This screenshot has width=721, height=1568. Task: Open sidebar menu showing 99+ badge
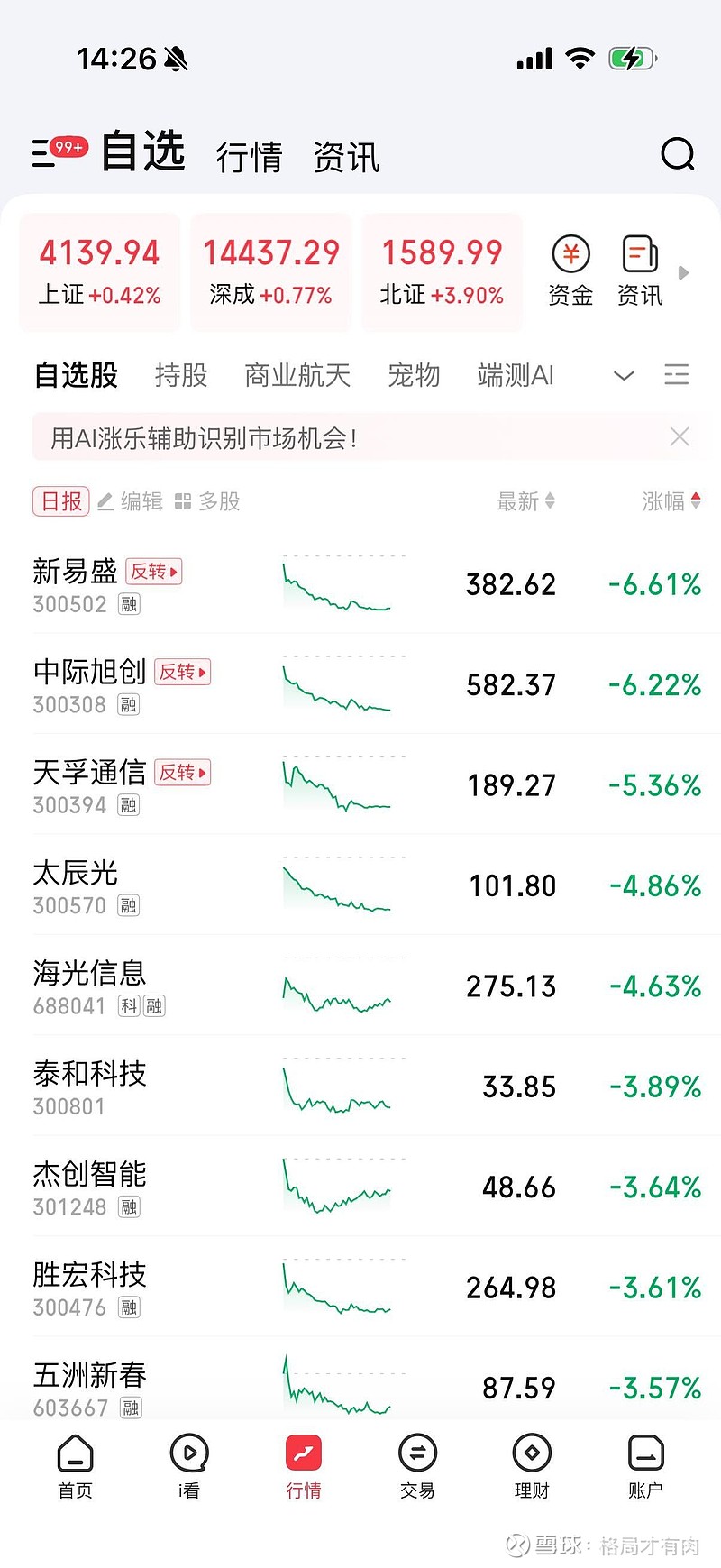pos(43,154)
